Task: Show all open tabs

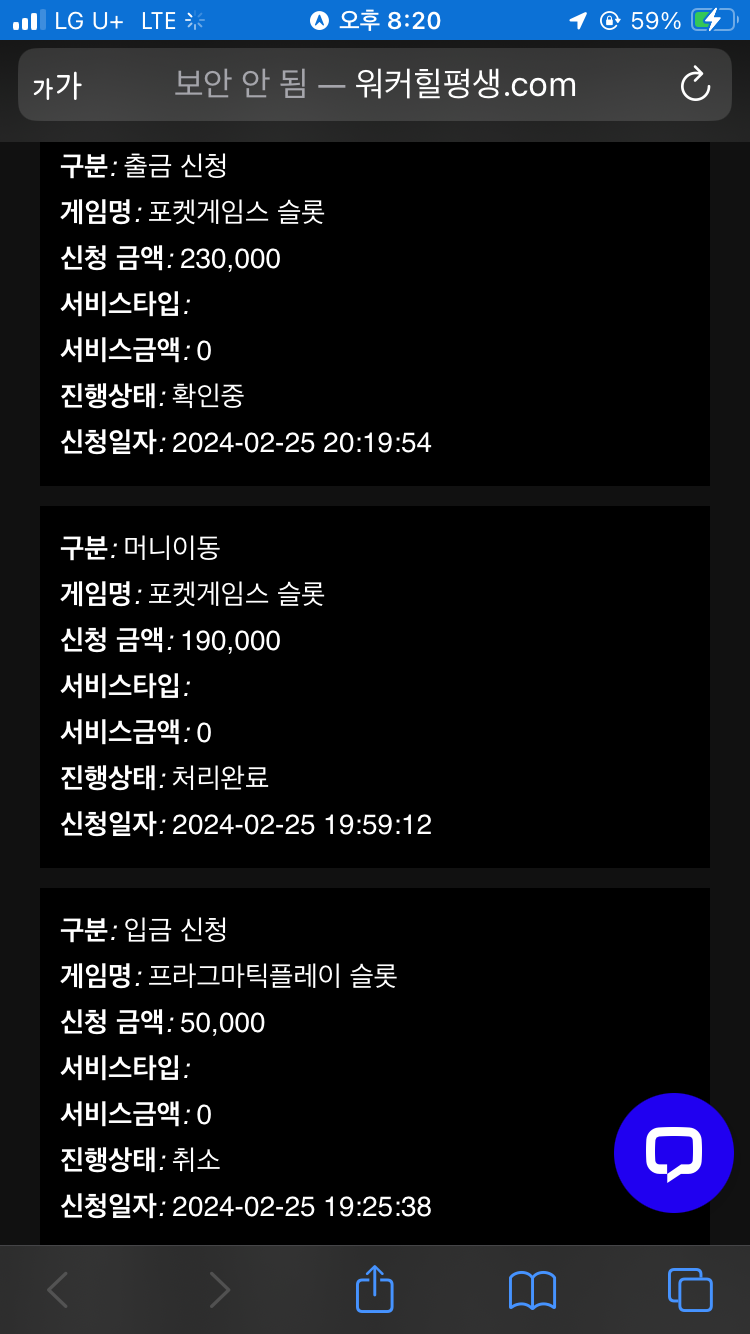Action: (690, 1290)
